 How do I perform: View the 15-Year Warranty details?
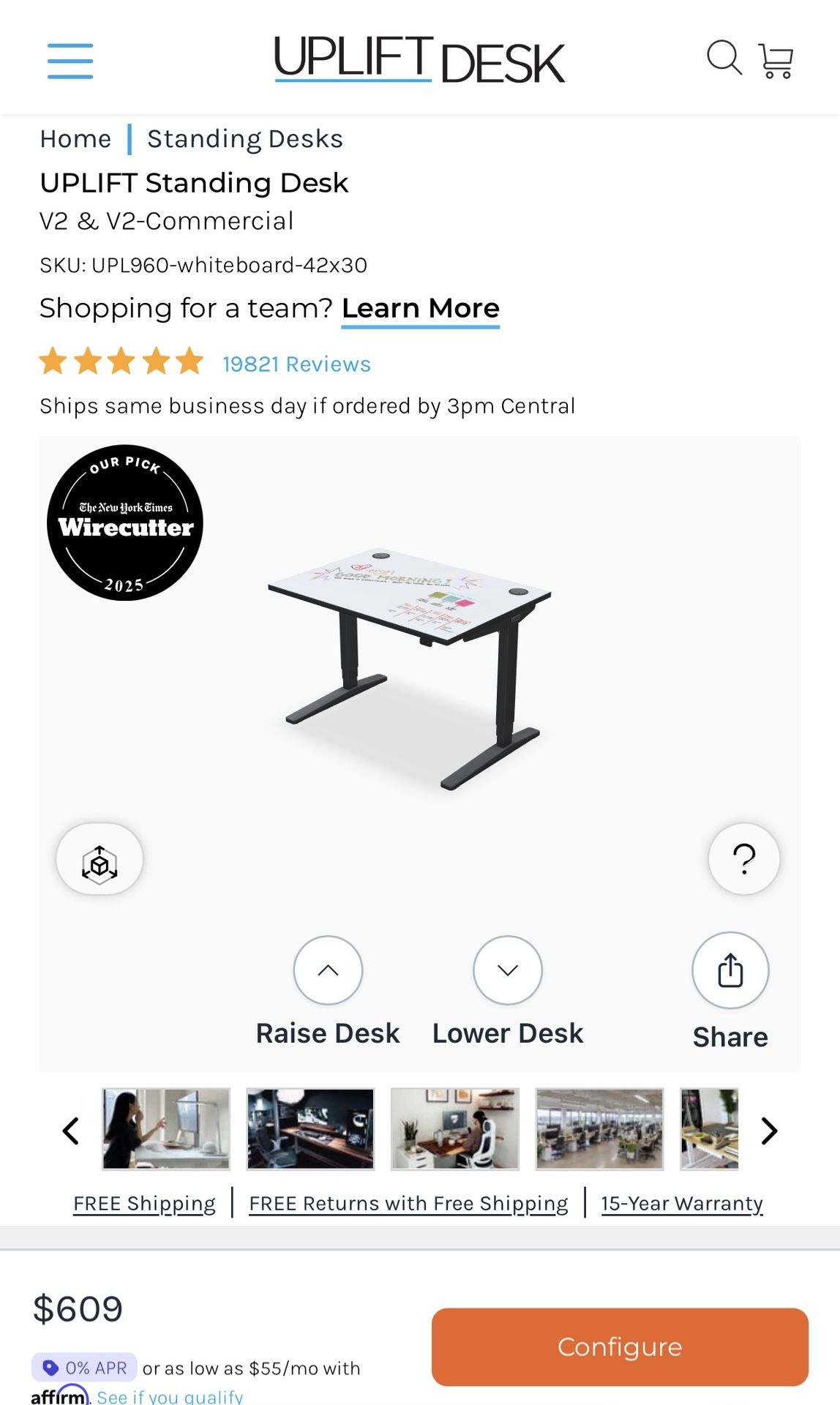[x=682, y=1204]
